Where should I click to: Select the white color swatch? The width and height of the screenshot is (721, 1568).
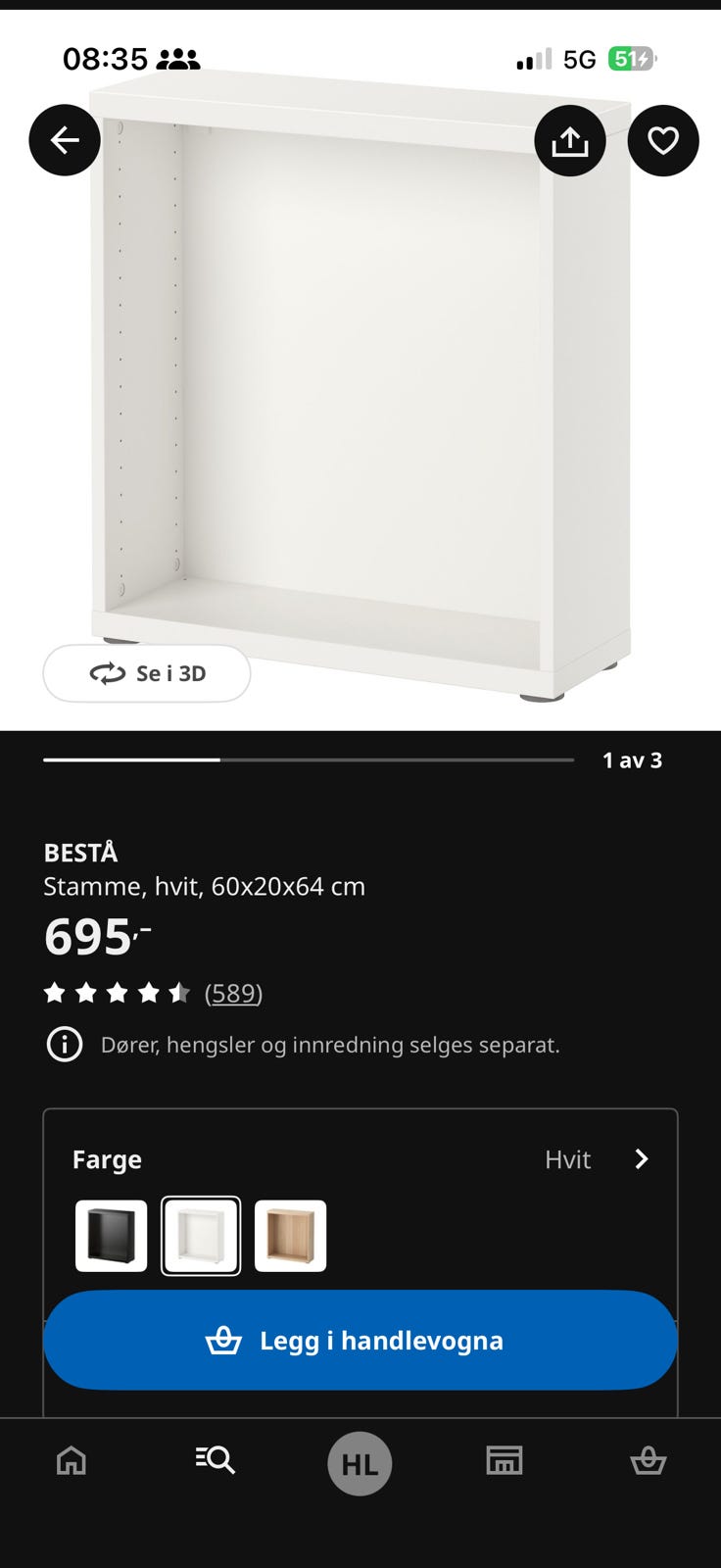click(x=201, y=1236)
